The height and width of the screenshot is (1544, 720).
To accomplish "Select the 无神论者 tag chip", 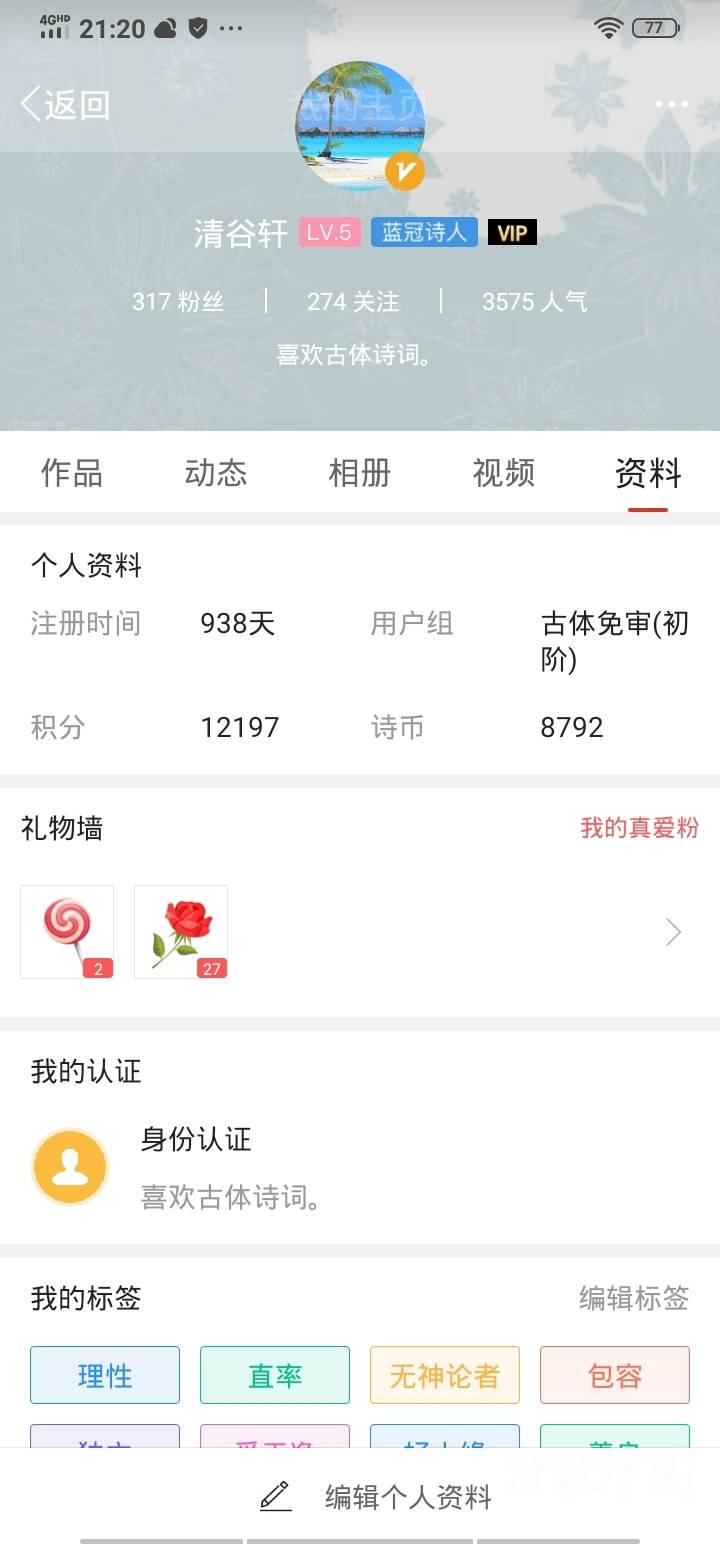I will coord(445,1375).
